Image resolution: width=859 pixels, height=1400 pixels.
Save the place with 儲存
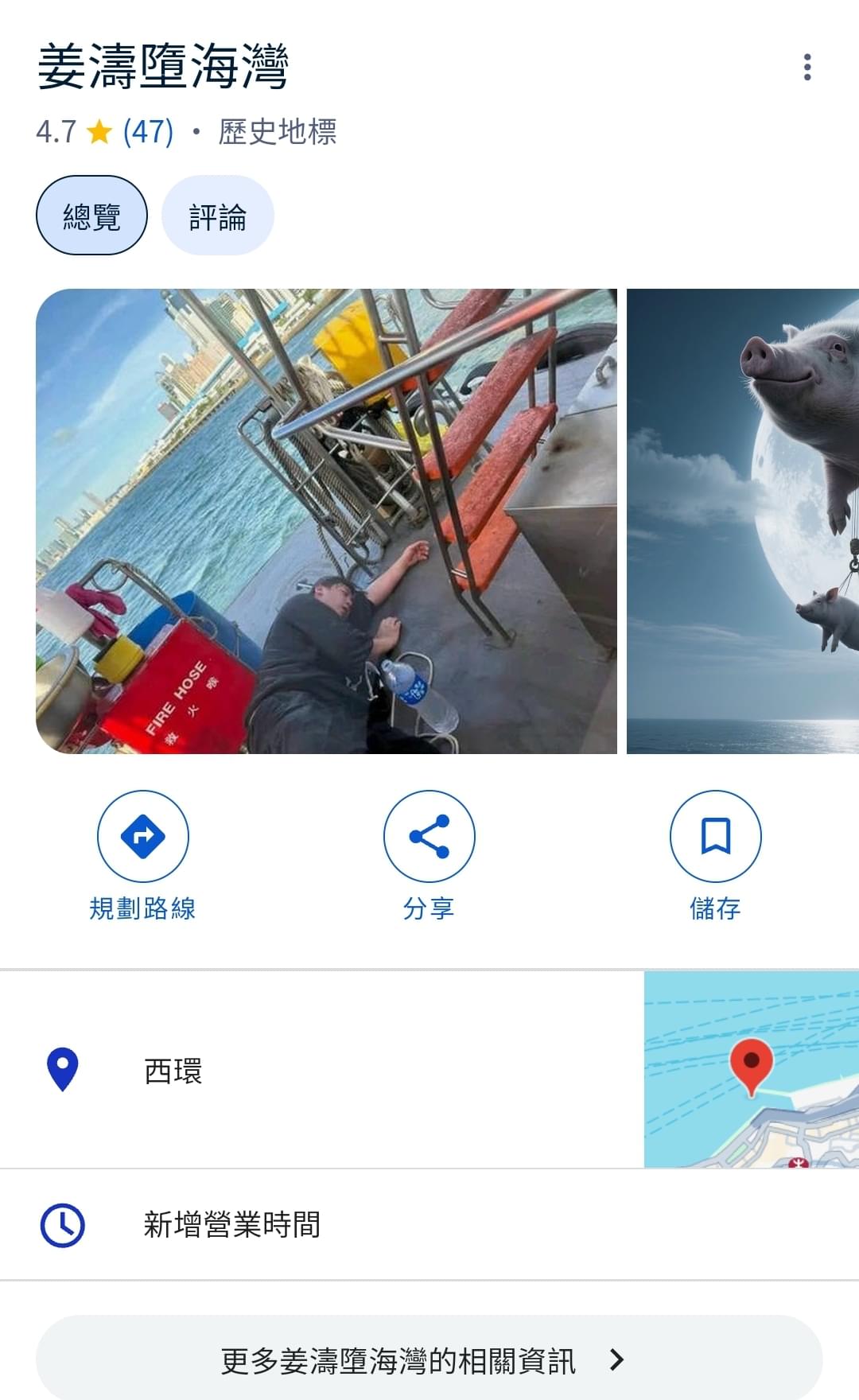click(716, 857)
